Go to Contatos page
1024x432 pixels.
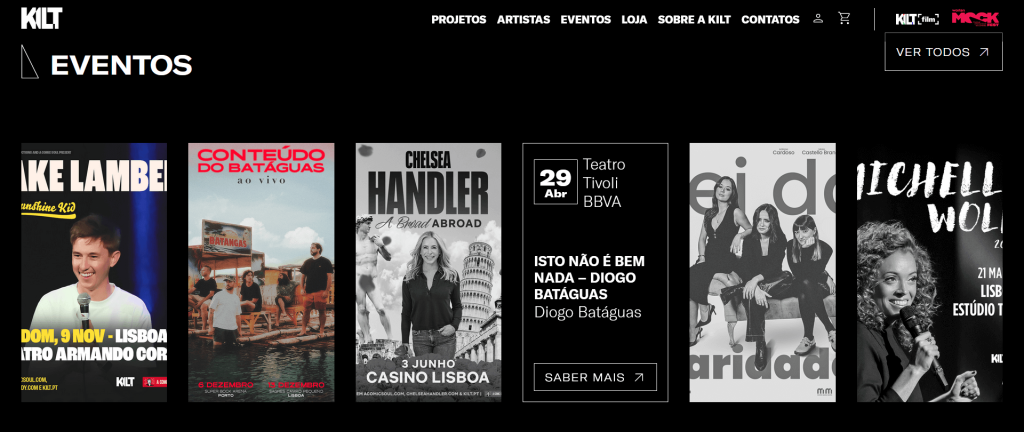(x=770, y=19)
